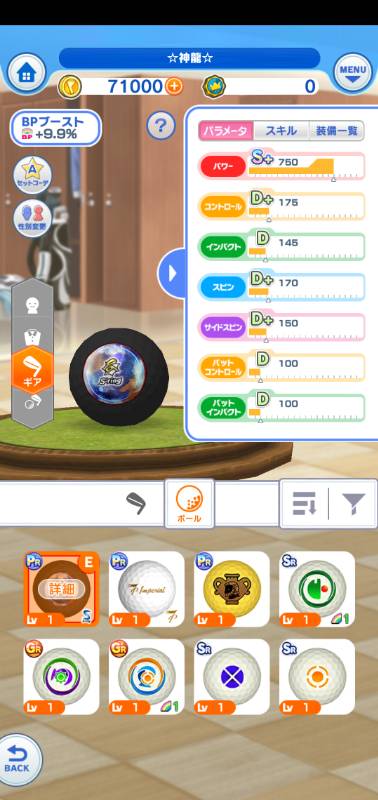378x800 pixels.
Task: Collapse the parameter panel with the arrow
Action: point(172,273)
